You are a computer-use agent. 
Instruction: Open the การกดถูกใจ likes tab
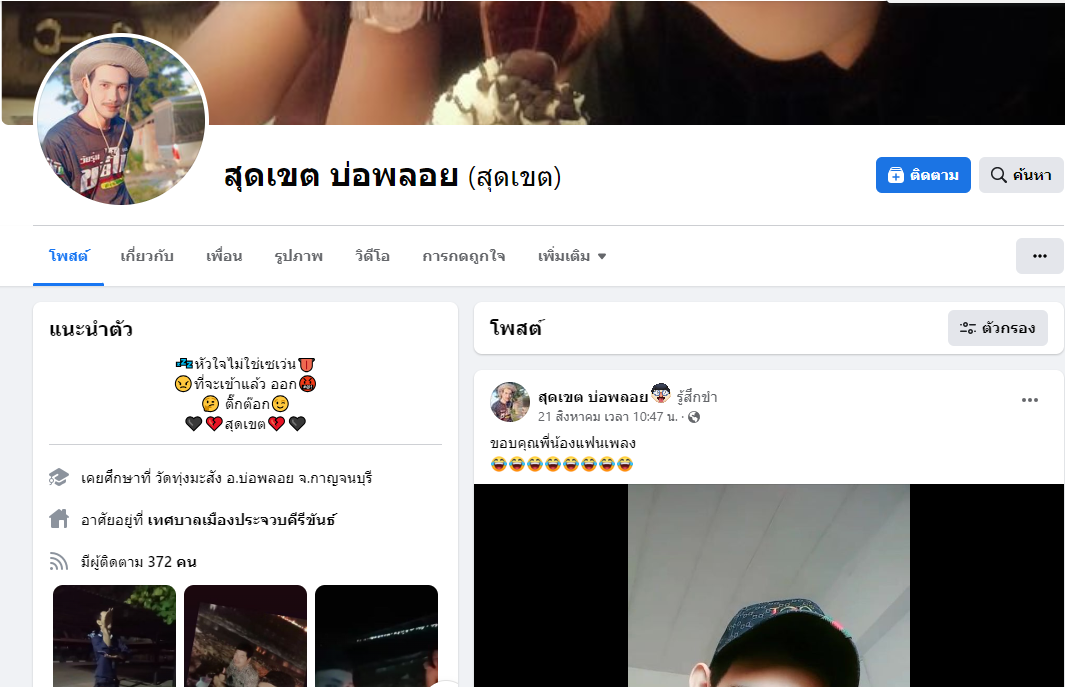click(463, 256)
